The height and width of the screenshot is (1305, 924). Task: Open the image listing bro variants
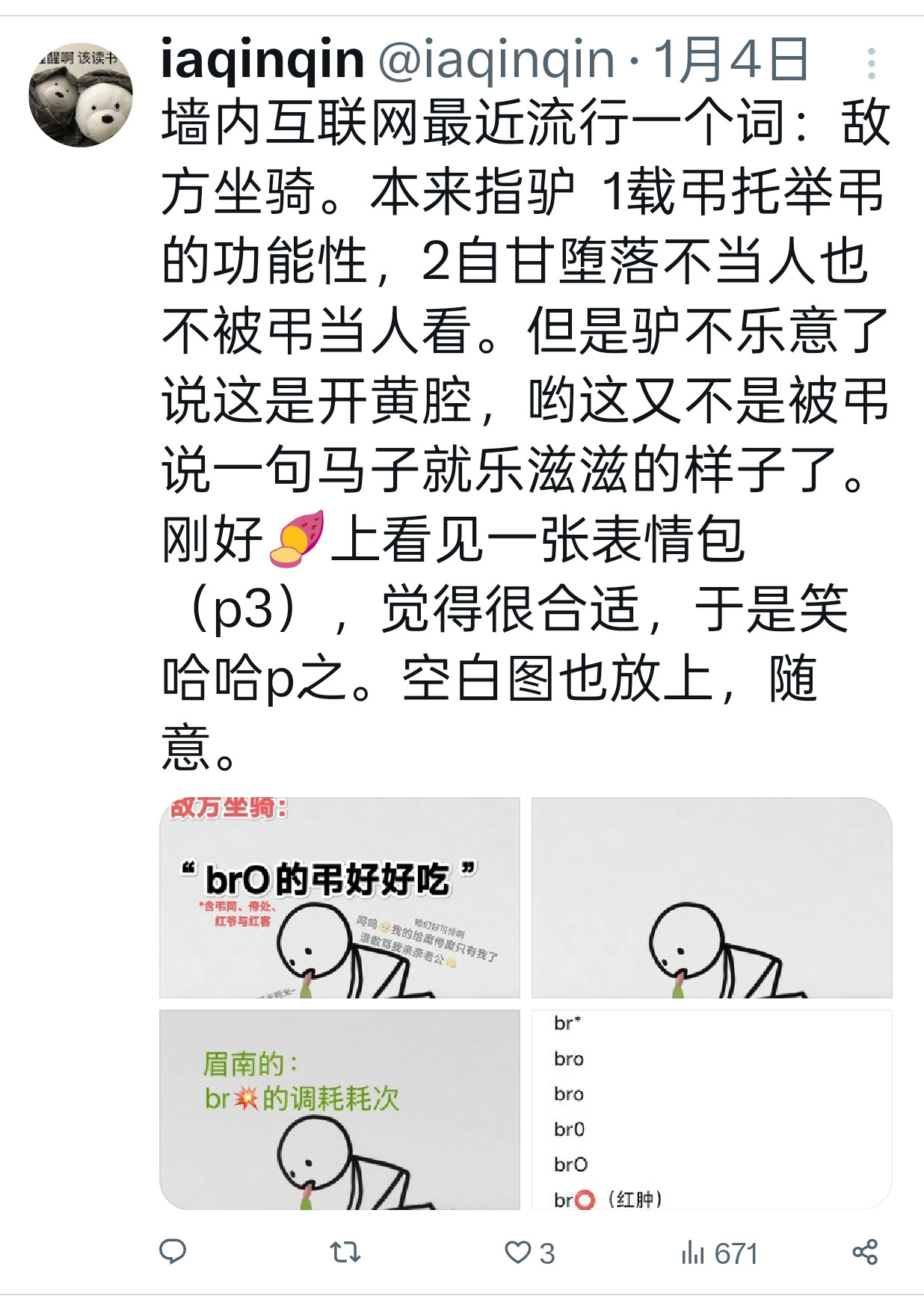[712, 1110]
